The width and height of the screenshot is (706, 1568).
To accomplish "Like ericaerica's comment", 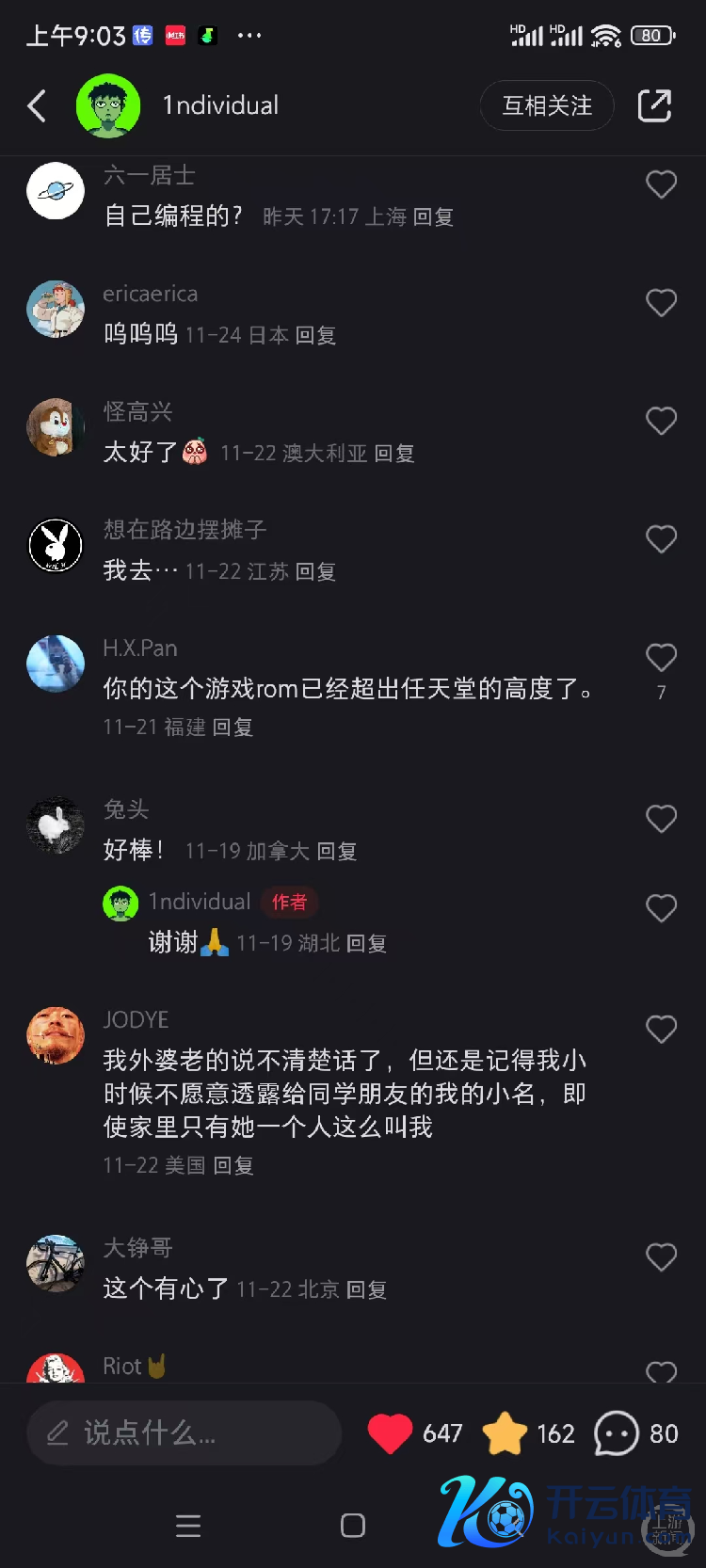I will click(661, 303).
